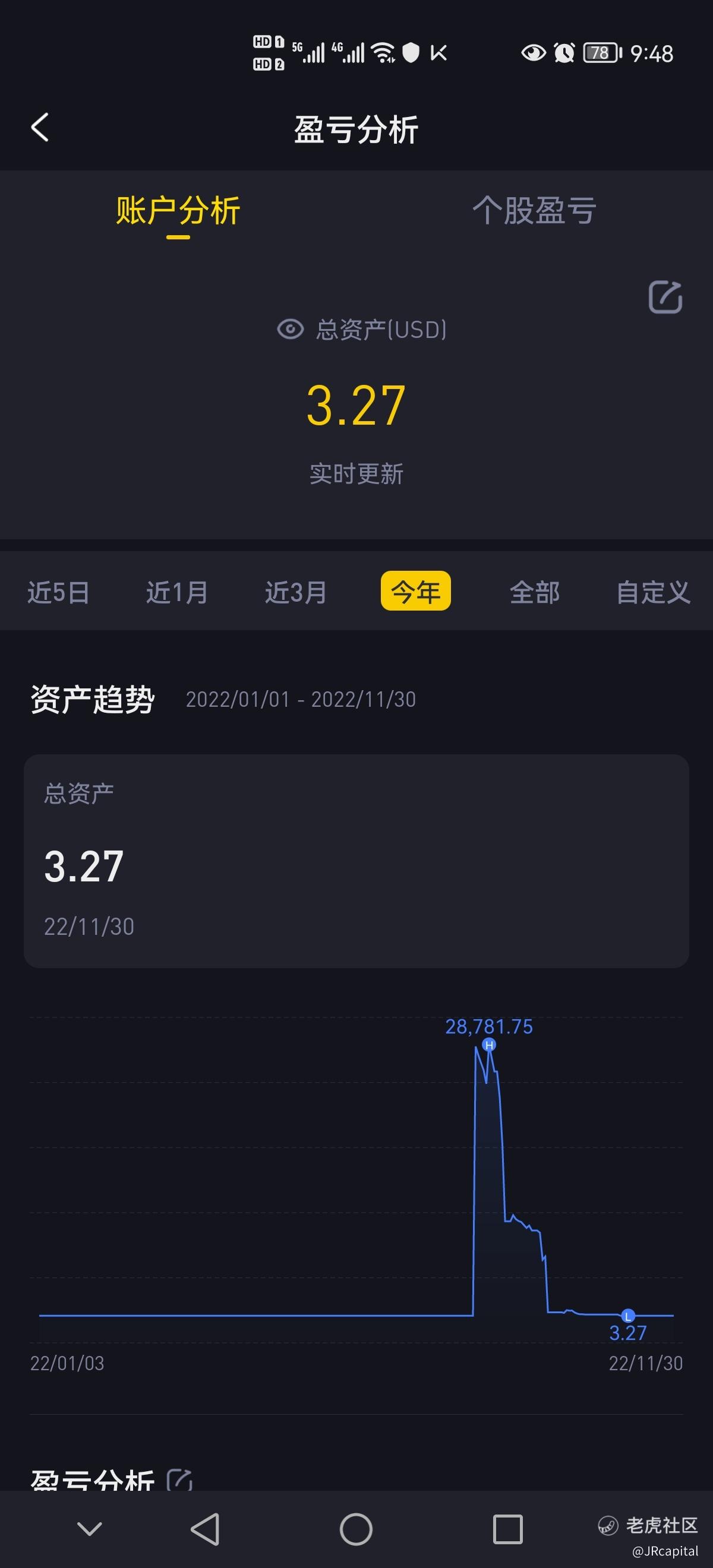The height and width of the screenshot is (1568, 713).
Task: Collapse the navigation bar with the down chevron
Action: 90,1528
